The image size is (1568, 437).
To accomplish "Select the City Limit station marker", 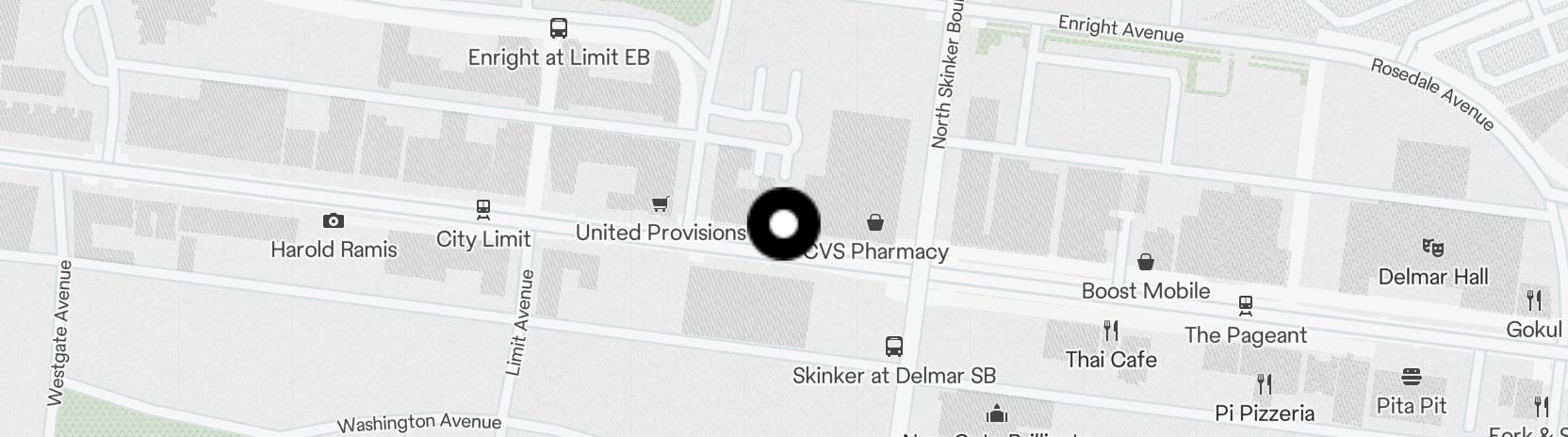I will tap(483, 210).
